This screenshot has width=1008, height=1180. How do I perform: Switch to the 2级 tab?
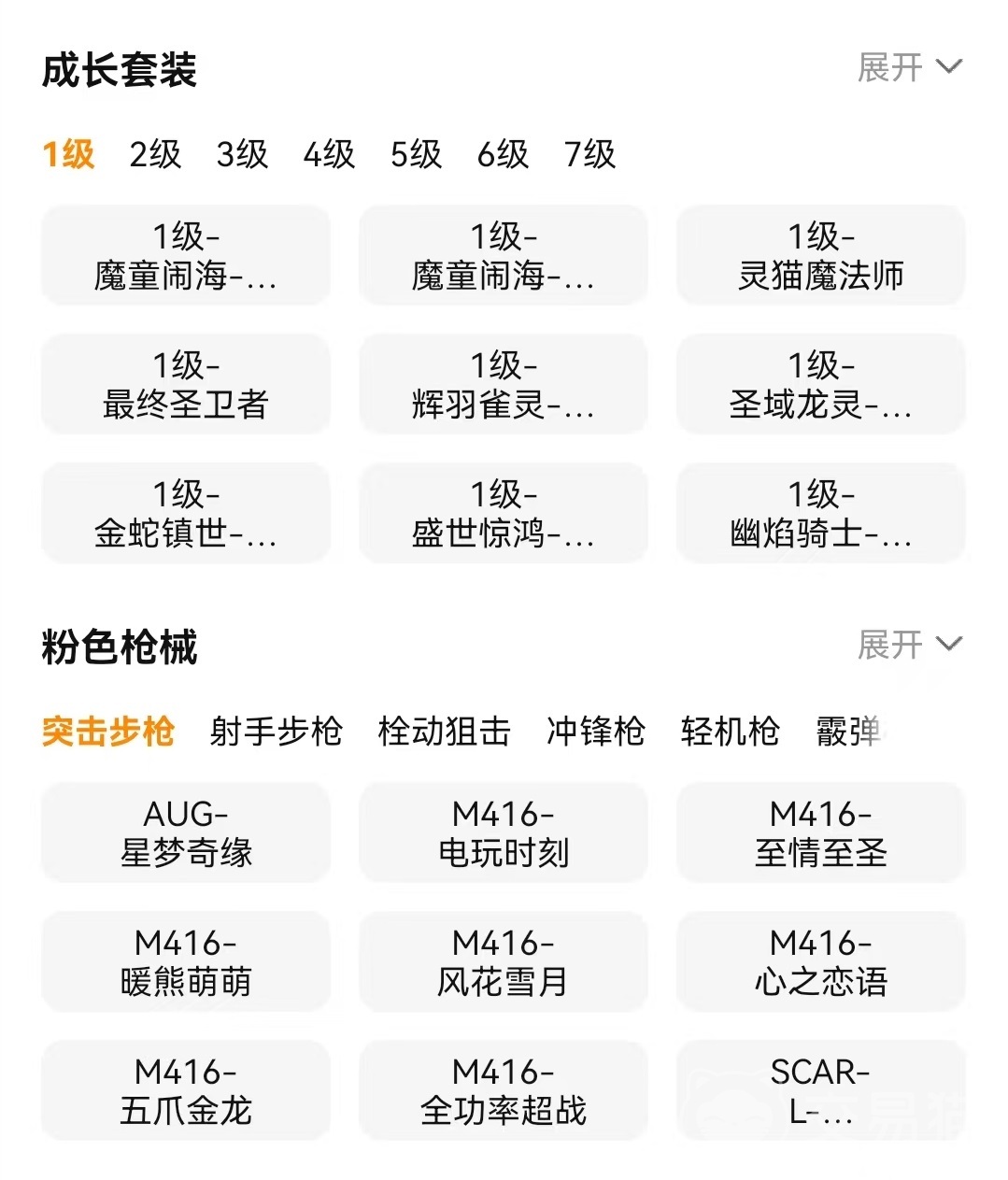[x=155, y=154]
